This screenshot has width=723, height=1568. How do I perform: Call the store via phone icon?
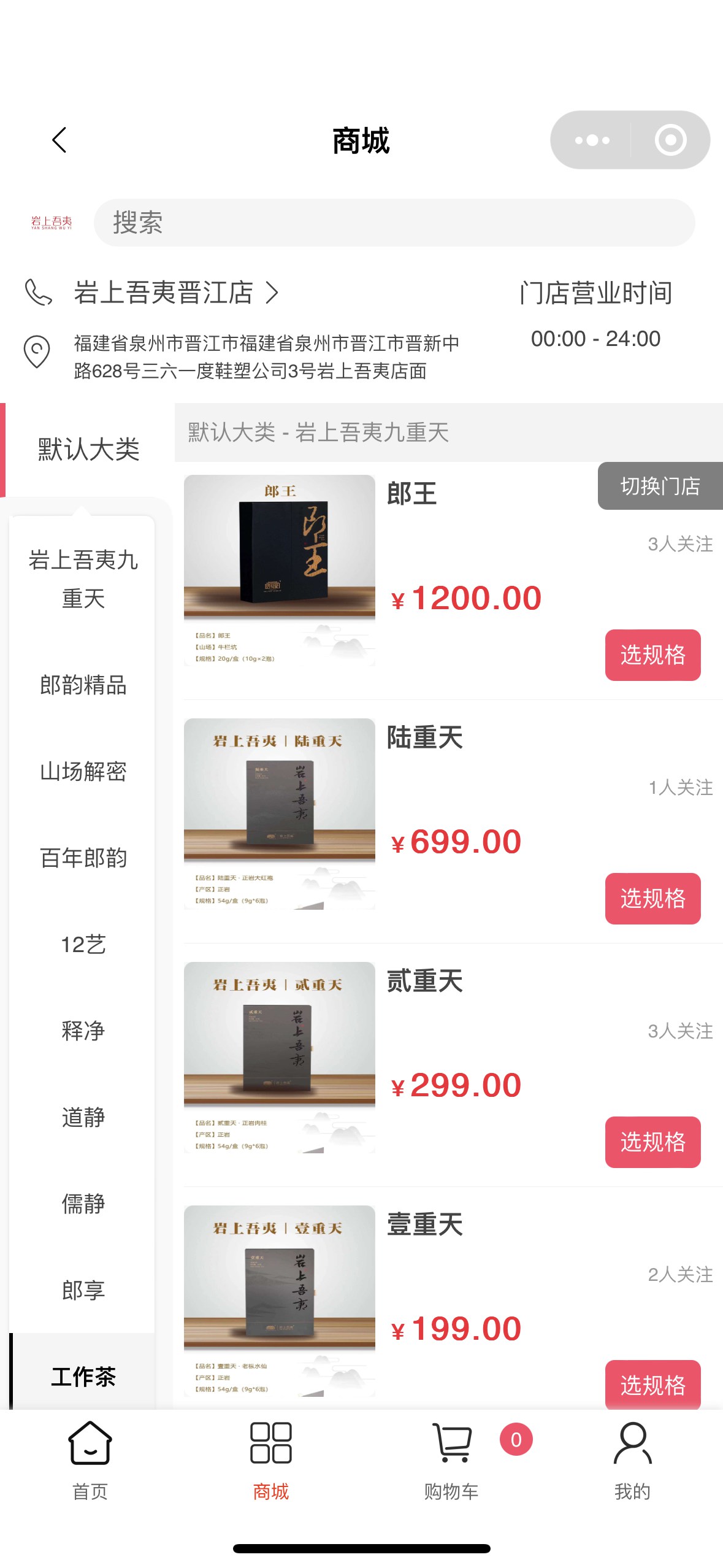coord(38,293)
